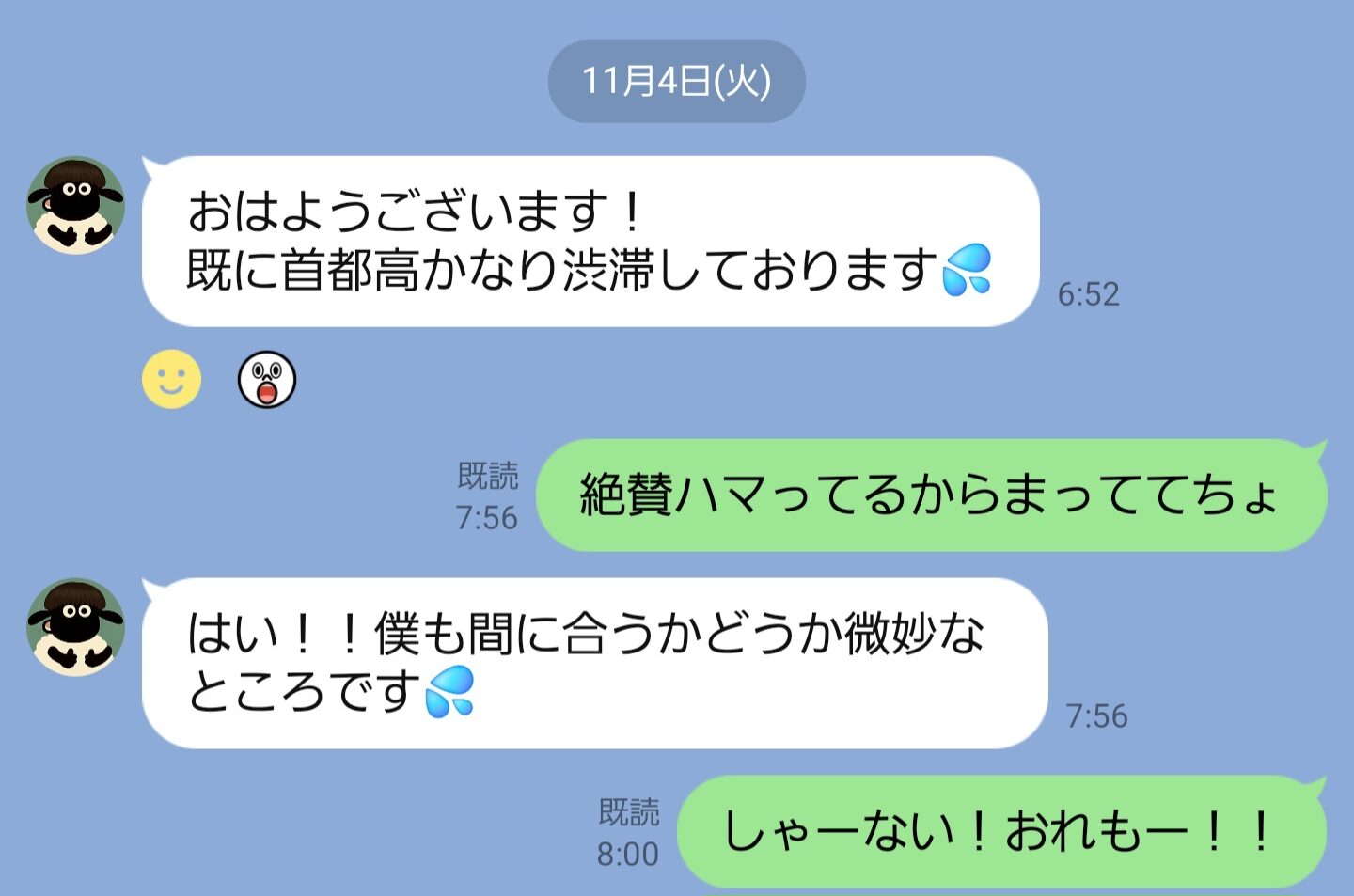Tap the yellow smiley reaction button
This screenshot has width=1354, height=896.
pos(171,380)
